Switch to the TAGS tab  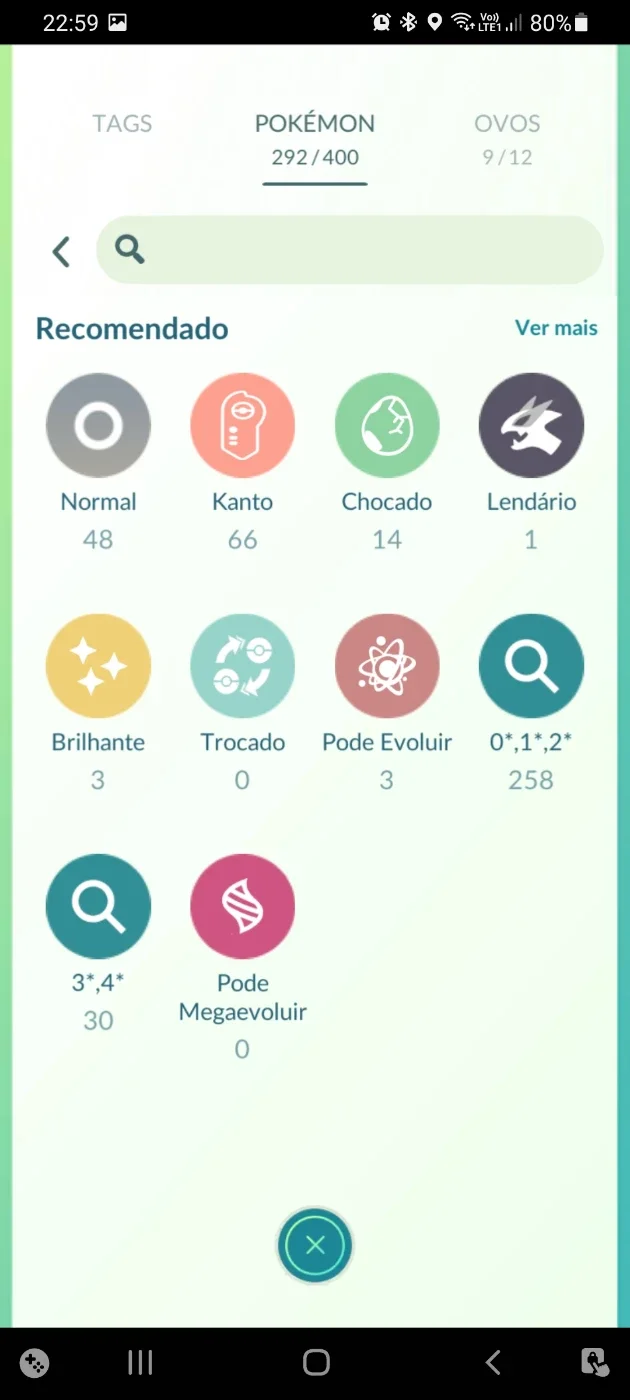(122, 124)
